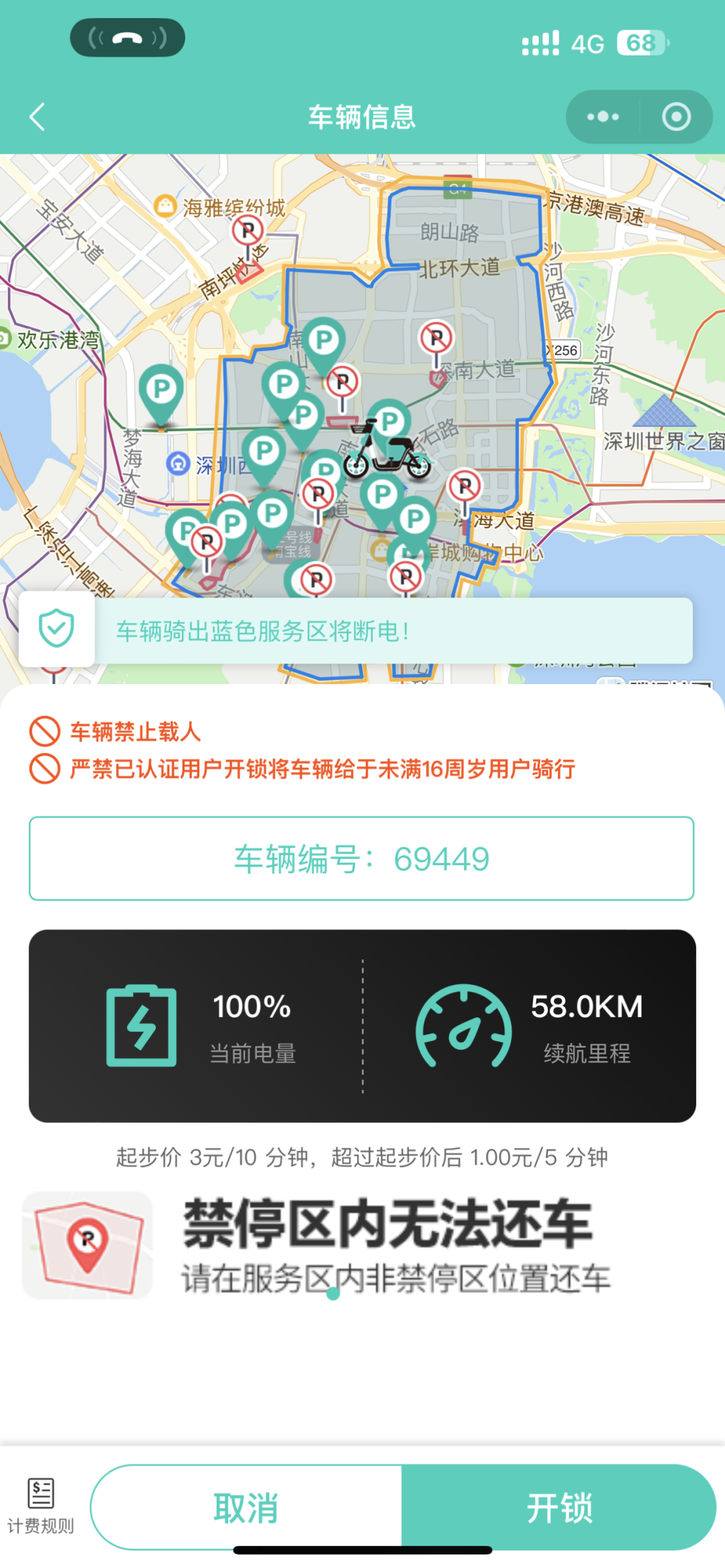Open the 计费规则 billing rules
The width and height of the screenshot is (725, 1568).
coord(40,1506)
